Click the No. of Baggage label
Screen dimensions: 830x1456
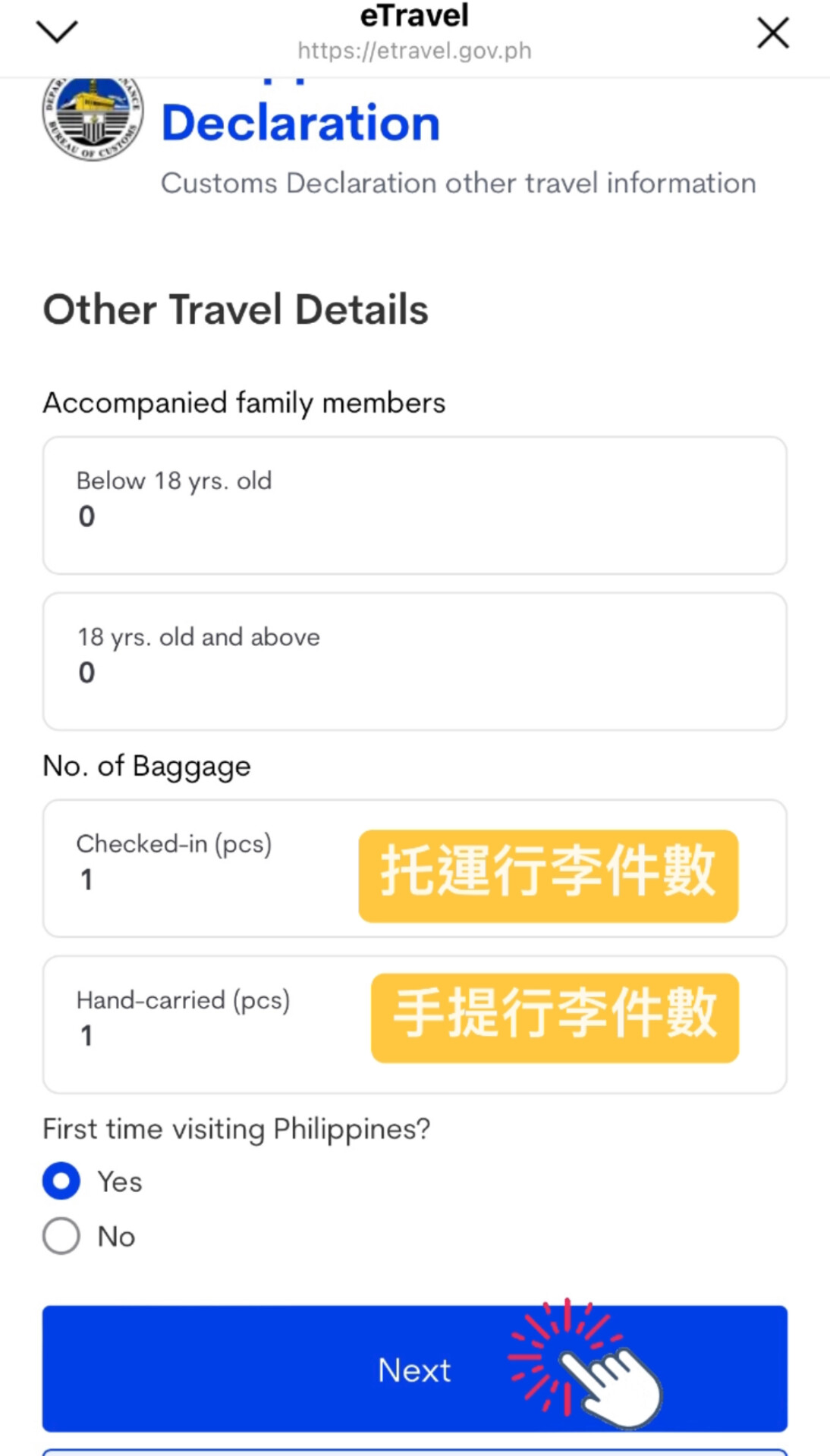tap(146, 766)
